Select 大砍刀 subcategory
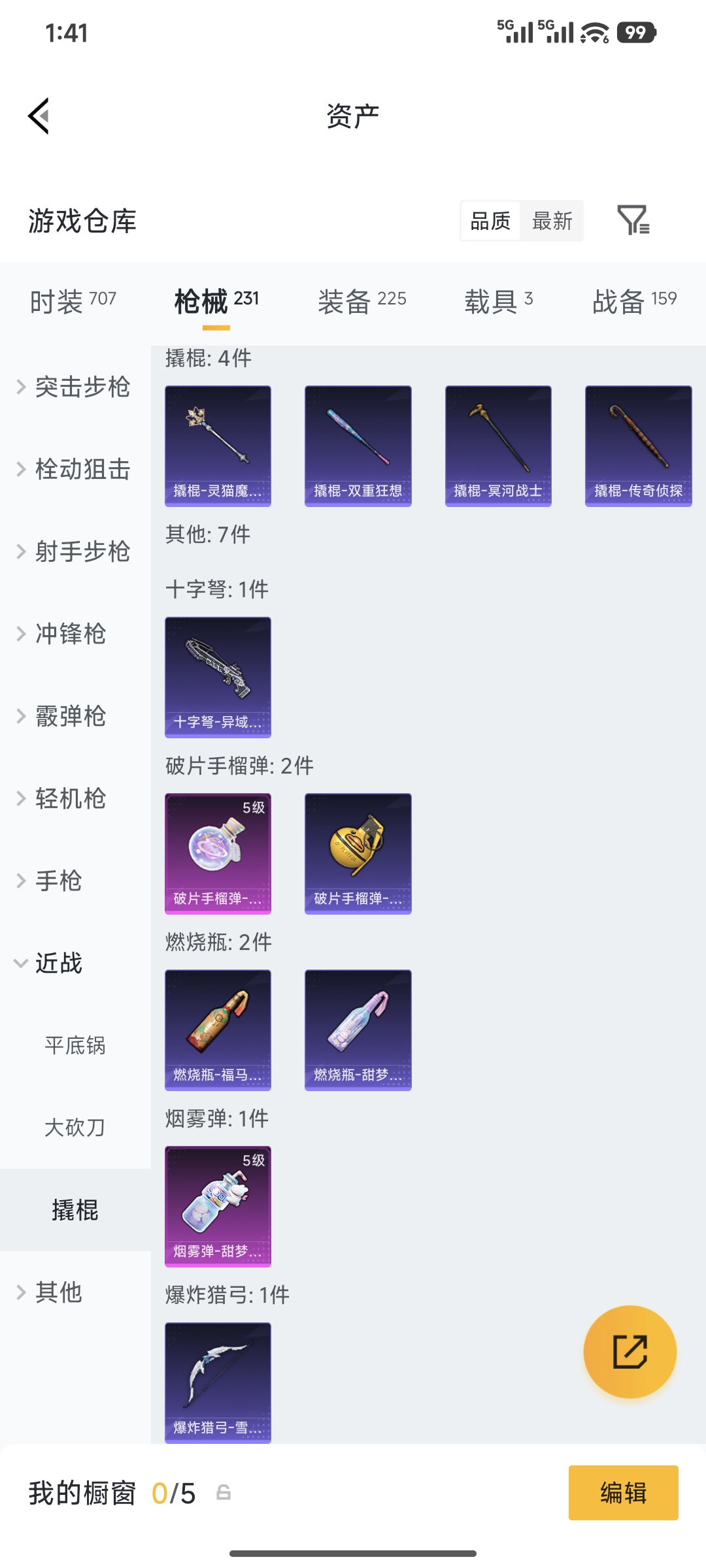The width and height of the screenshot is (706, 1568). click(75, 1128)
